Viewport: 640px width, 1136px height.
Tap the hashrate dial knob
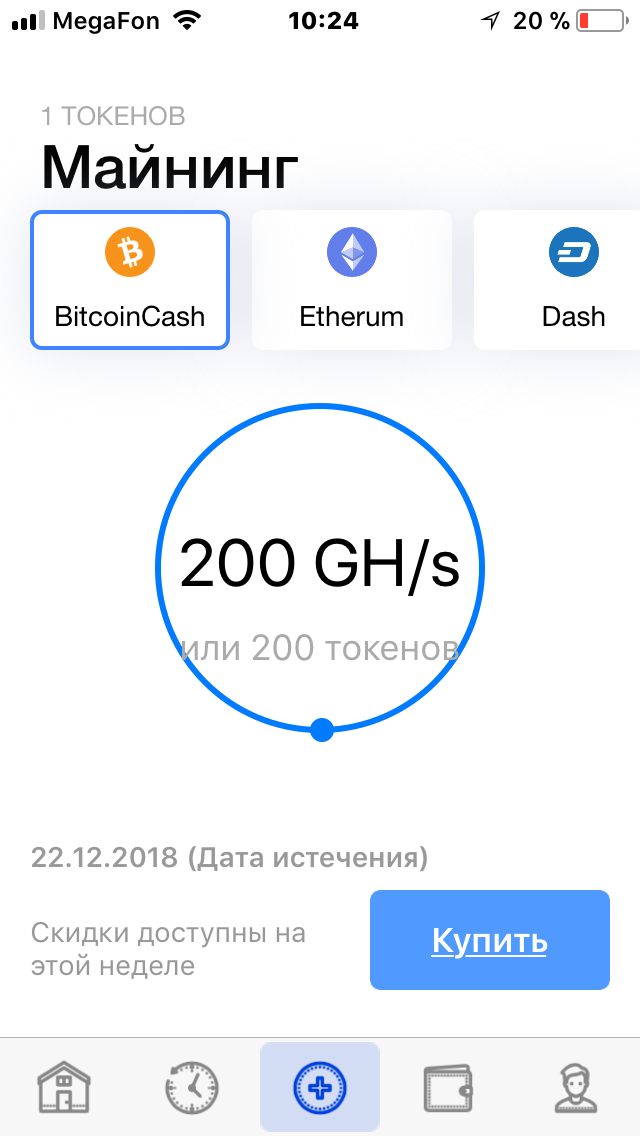pos(321,730)
